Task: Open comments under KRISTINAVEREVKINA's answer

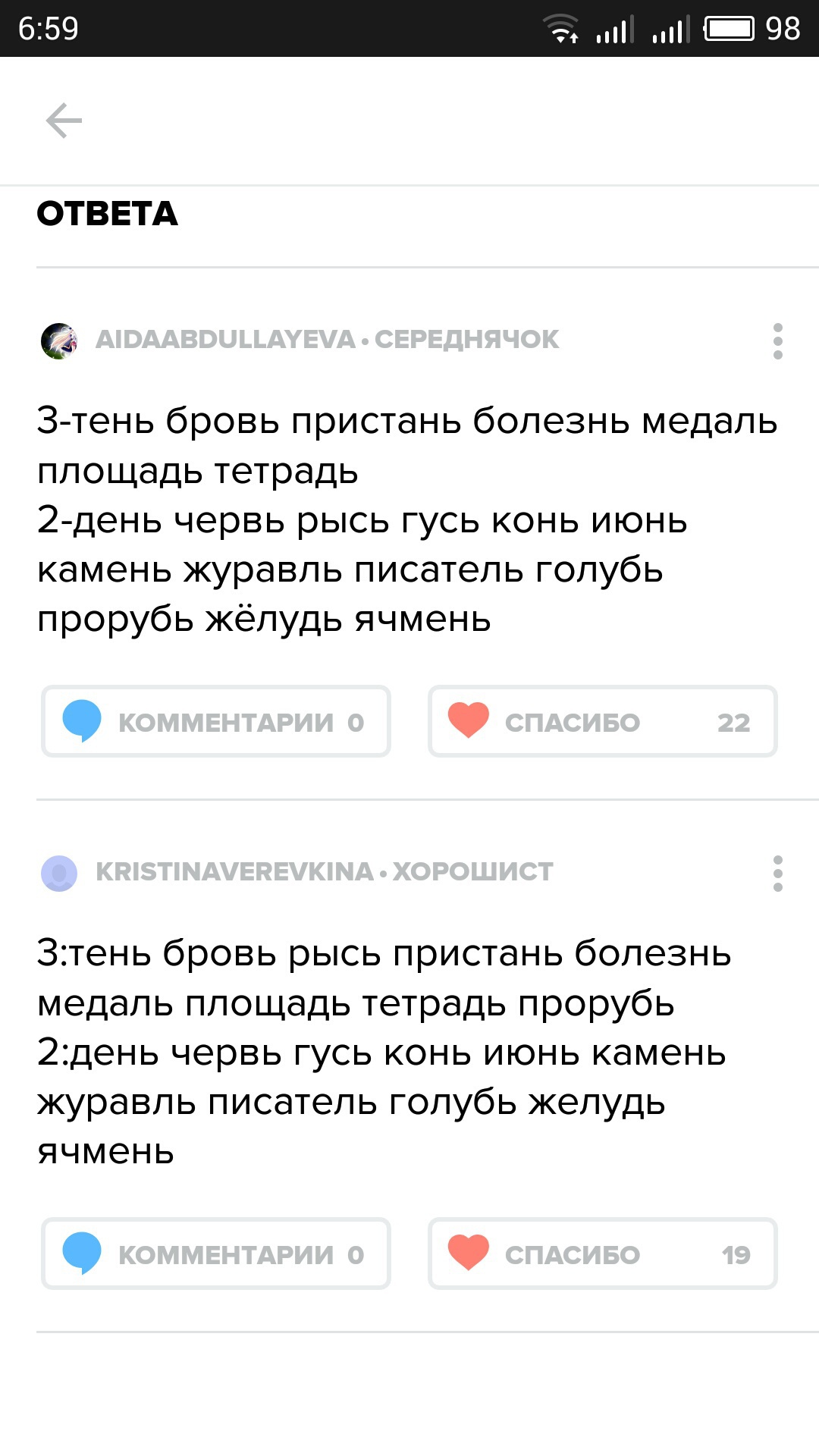Action: (x=216, y=1254)
